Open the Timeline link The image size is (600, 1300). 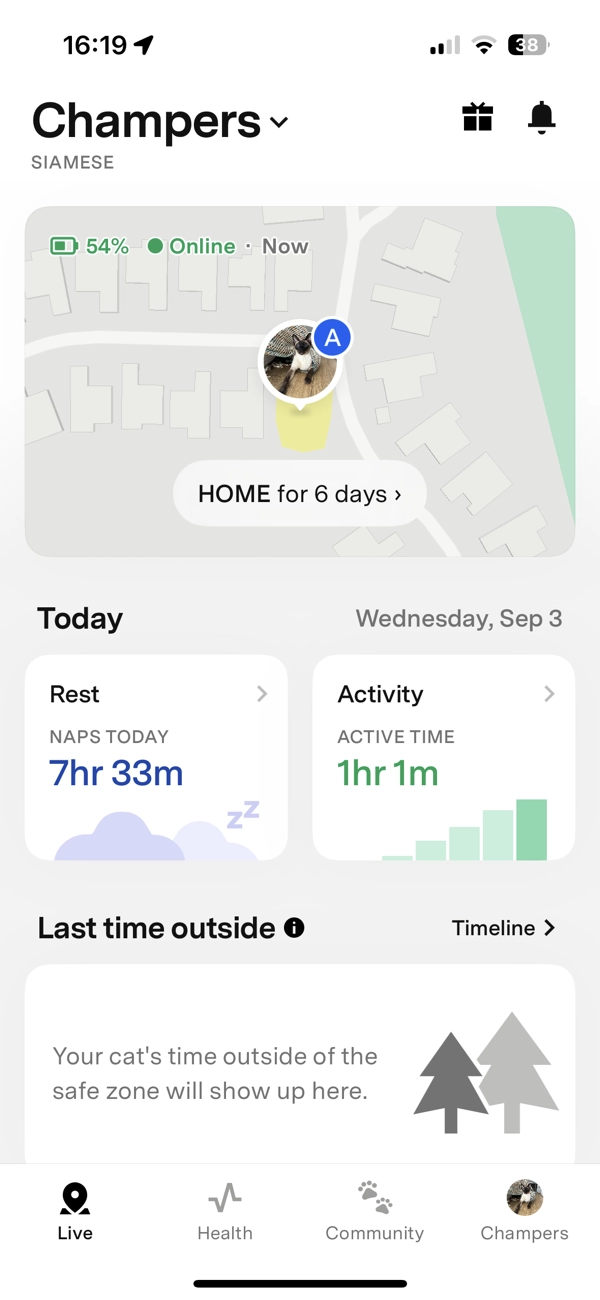click(503, 928)
